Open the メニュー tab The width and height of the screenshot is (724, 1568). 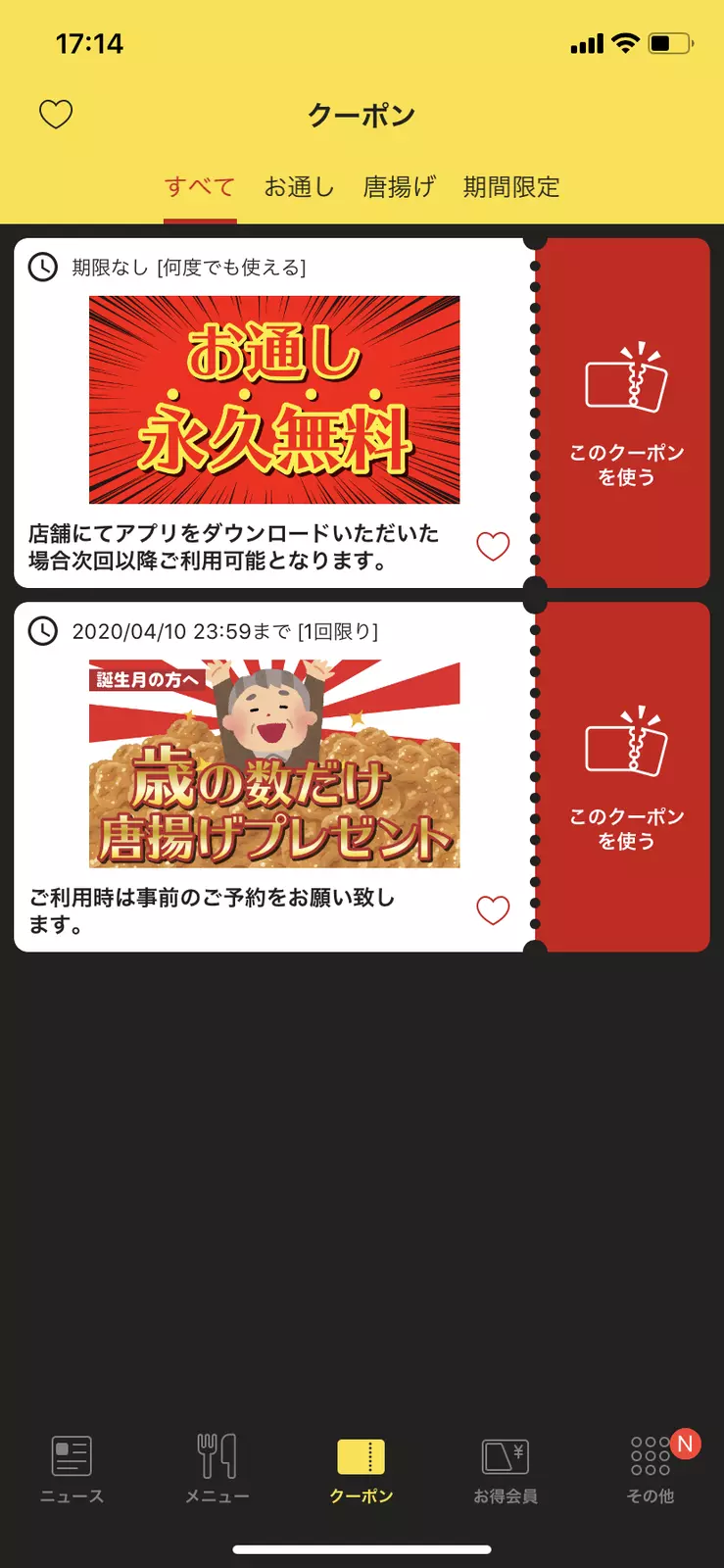coord(217,1469)
